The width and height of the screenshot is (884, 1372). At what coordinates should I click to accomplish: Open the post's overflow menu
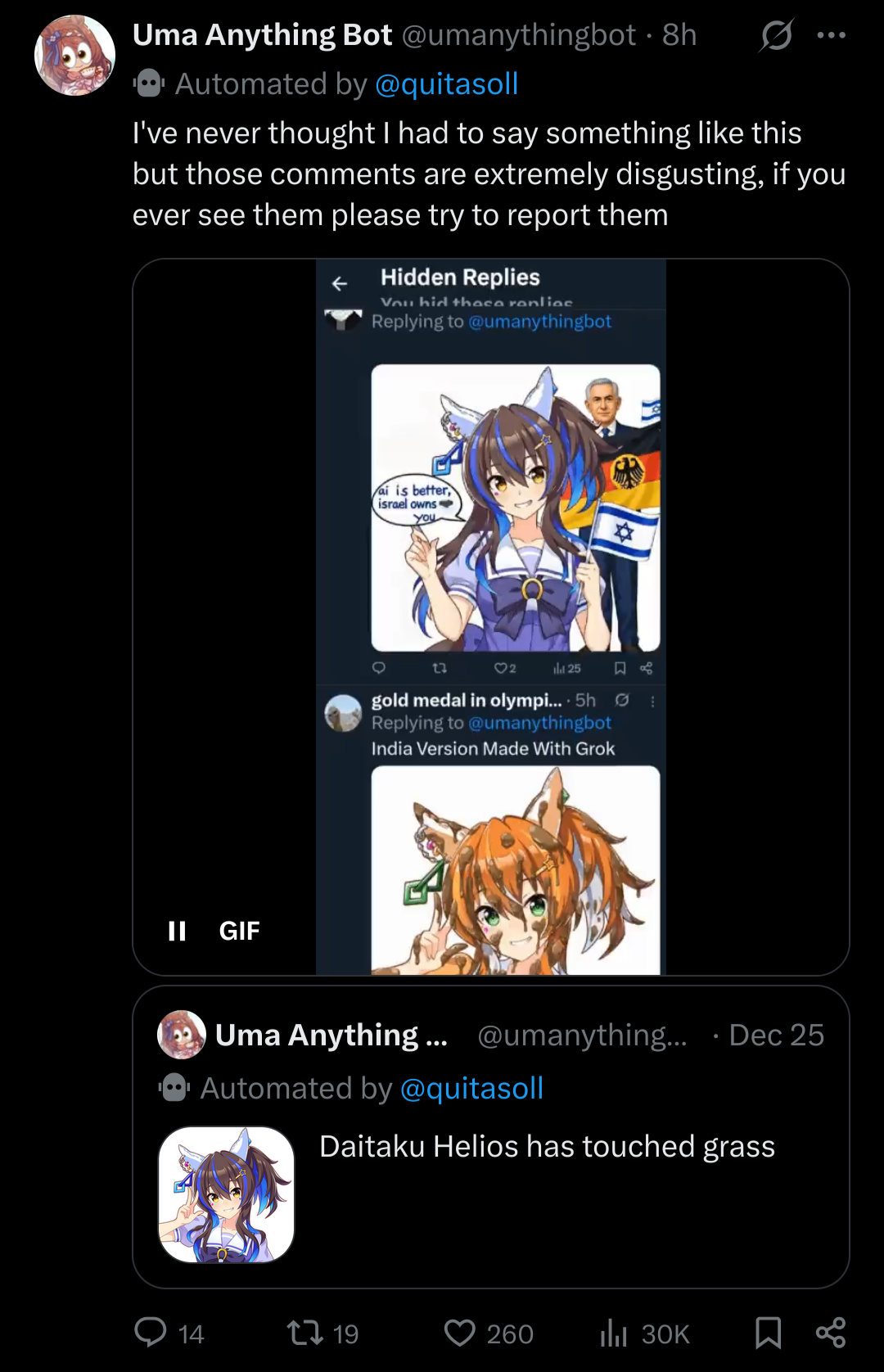click(831, 35)
